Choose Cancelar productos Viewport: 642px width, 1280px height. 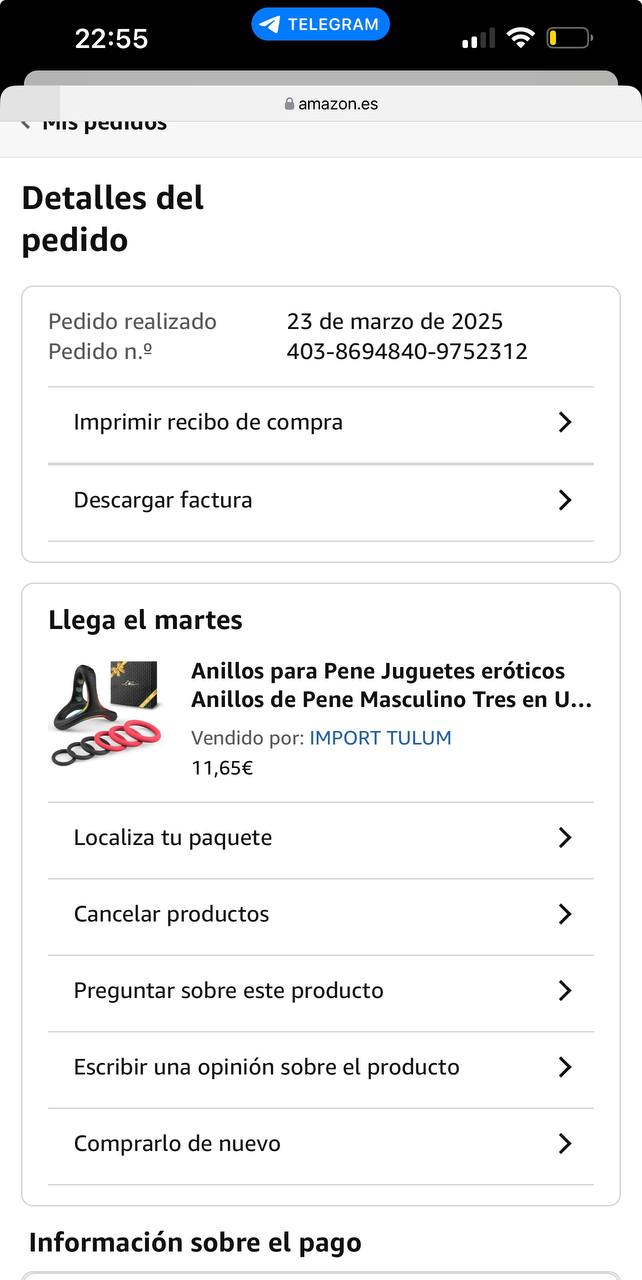pos(320,914)
